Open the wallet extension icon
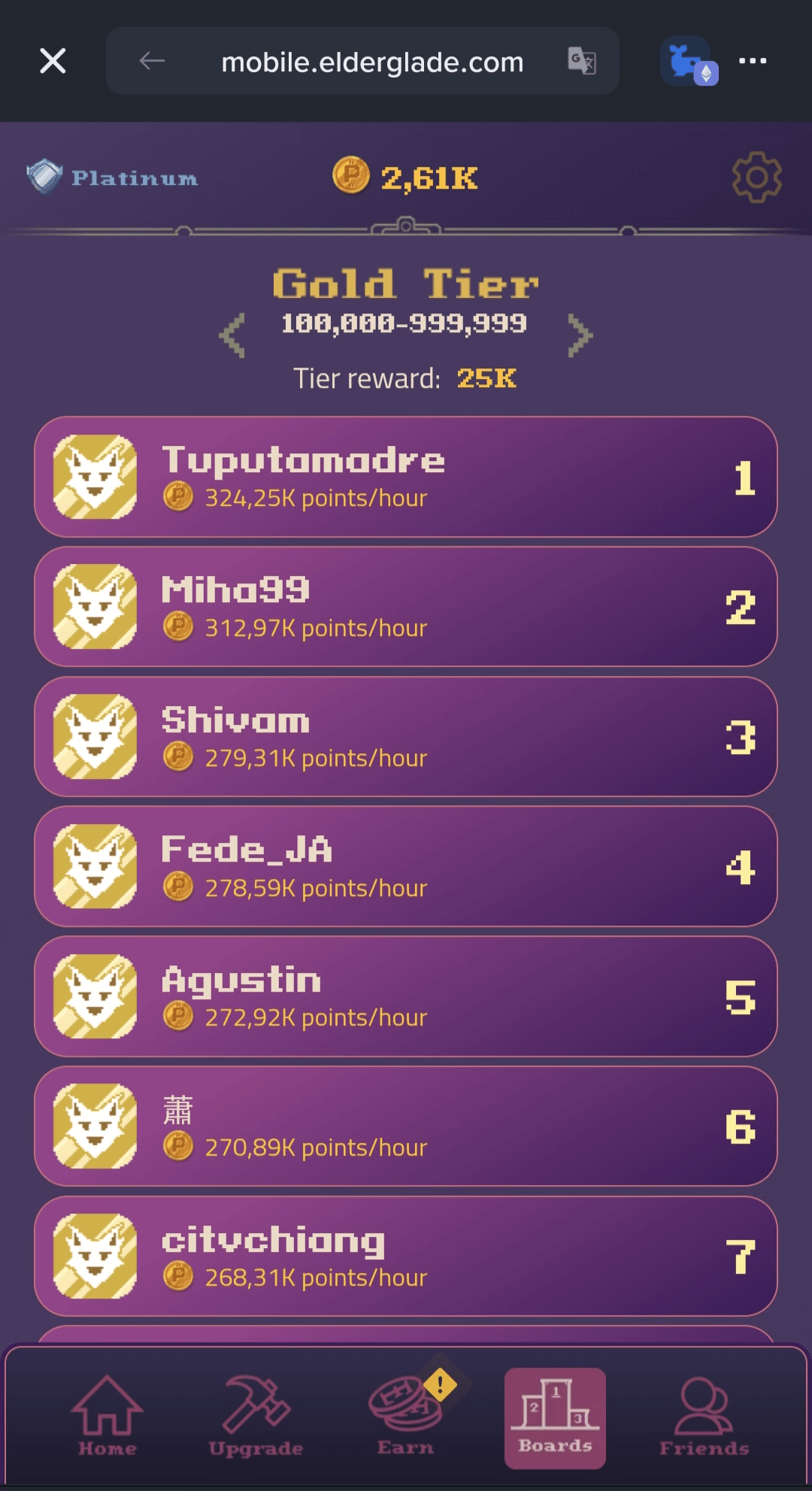The image size is (812, 1491). click(688, 62)
